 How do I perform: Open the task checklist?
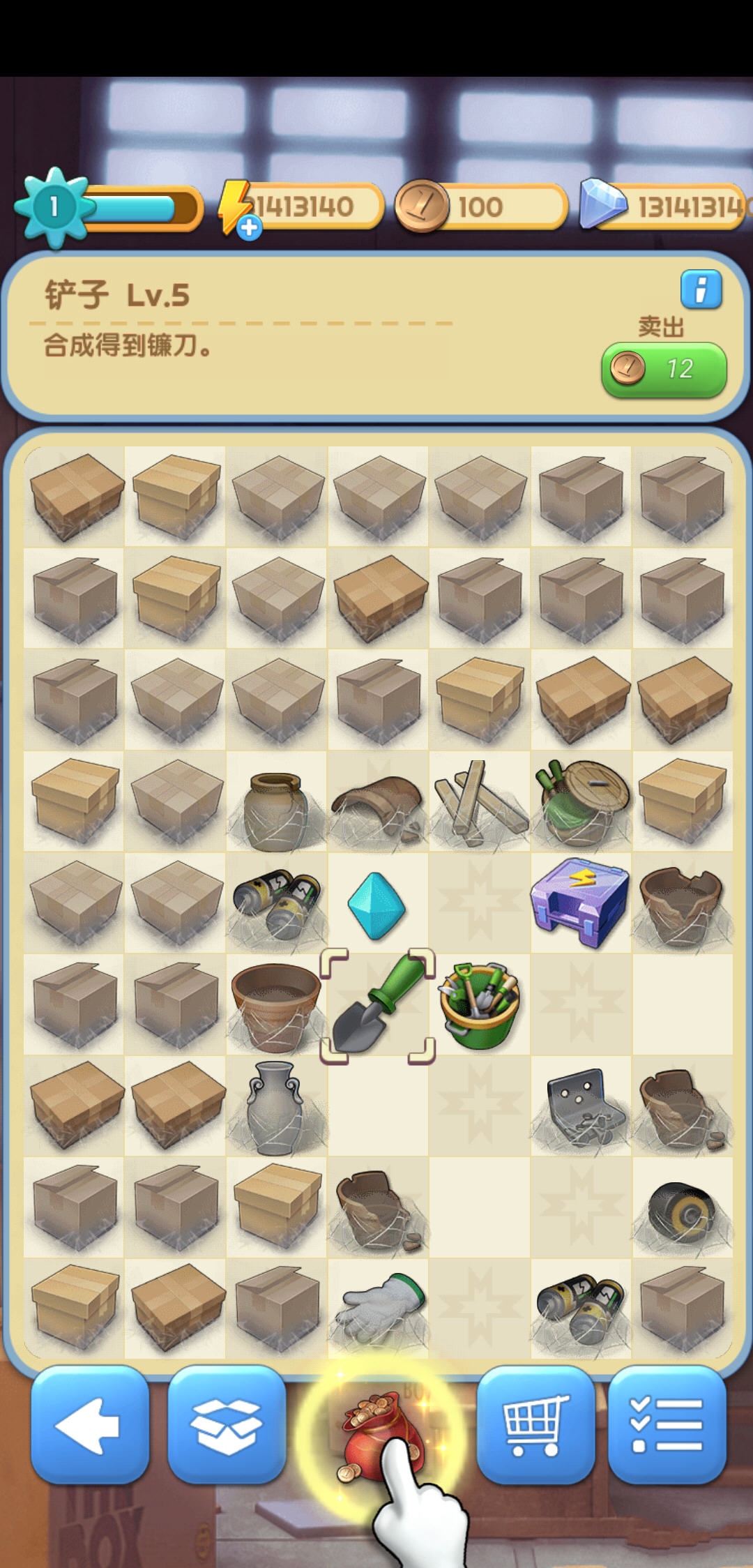click(667, 1425)
